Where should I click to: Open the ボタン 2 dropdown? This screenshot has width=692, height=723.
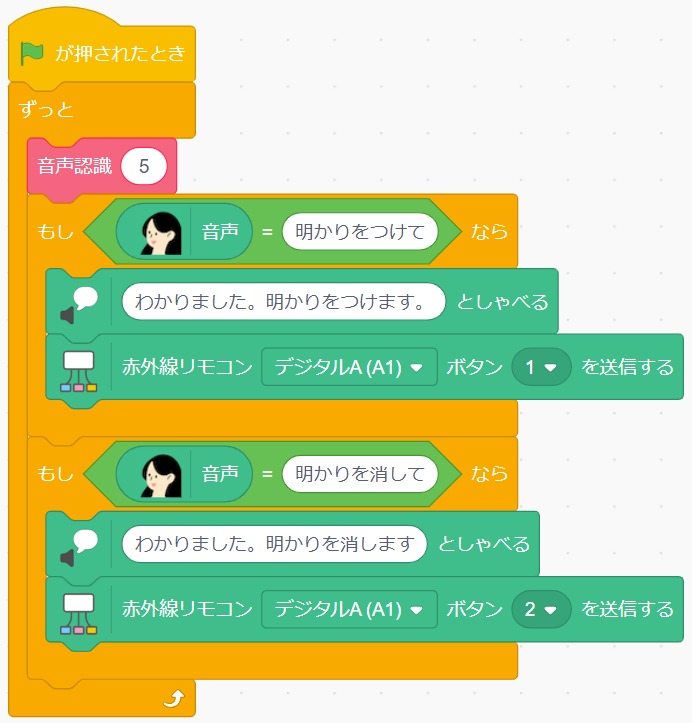coord(541,608)
